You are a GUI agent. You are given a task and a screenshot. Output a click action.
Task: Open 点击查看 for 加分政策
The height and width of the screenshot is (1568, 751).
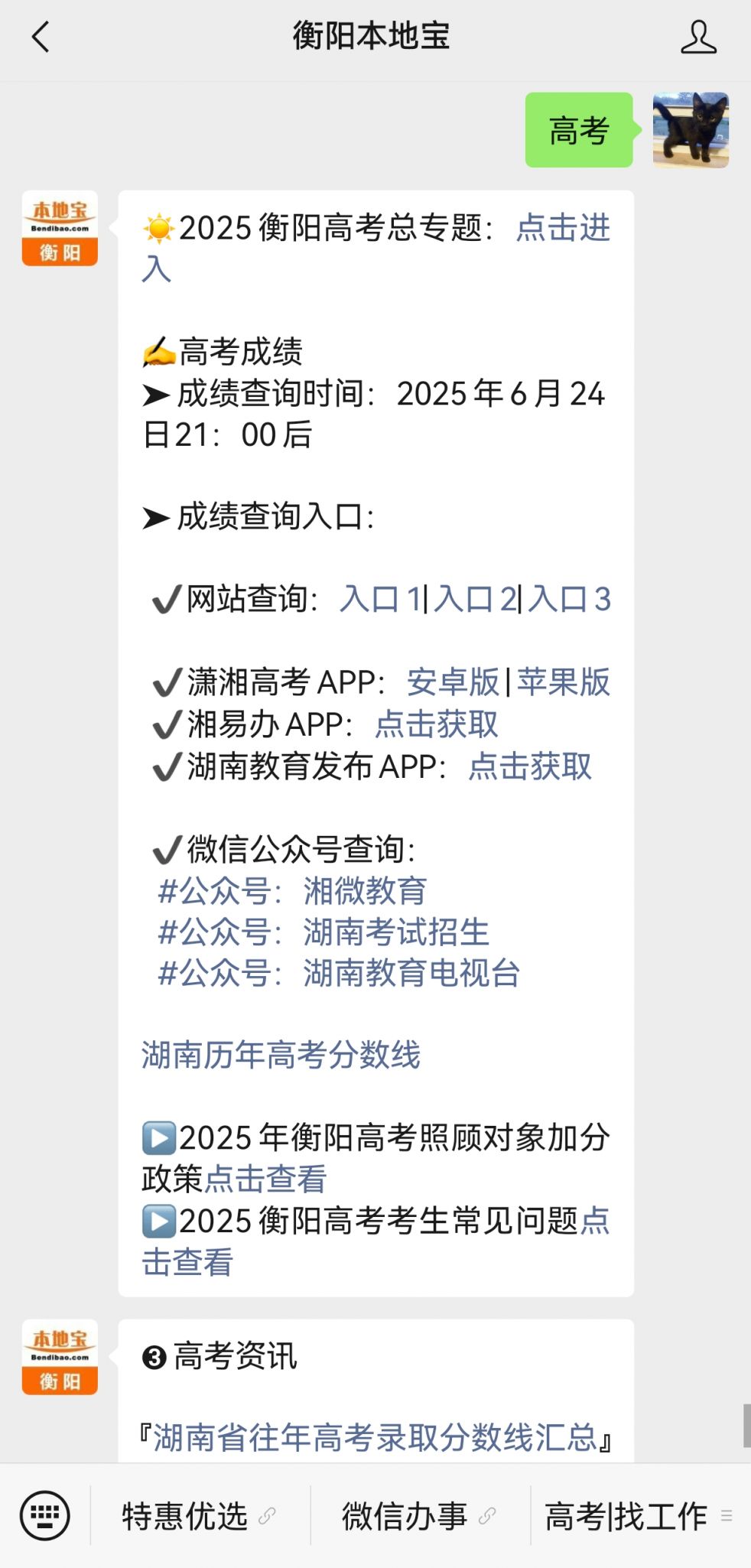coord(265,1179)
